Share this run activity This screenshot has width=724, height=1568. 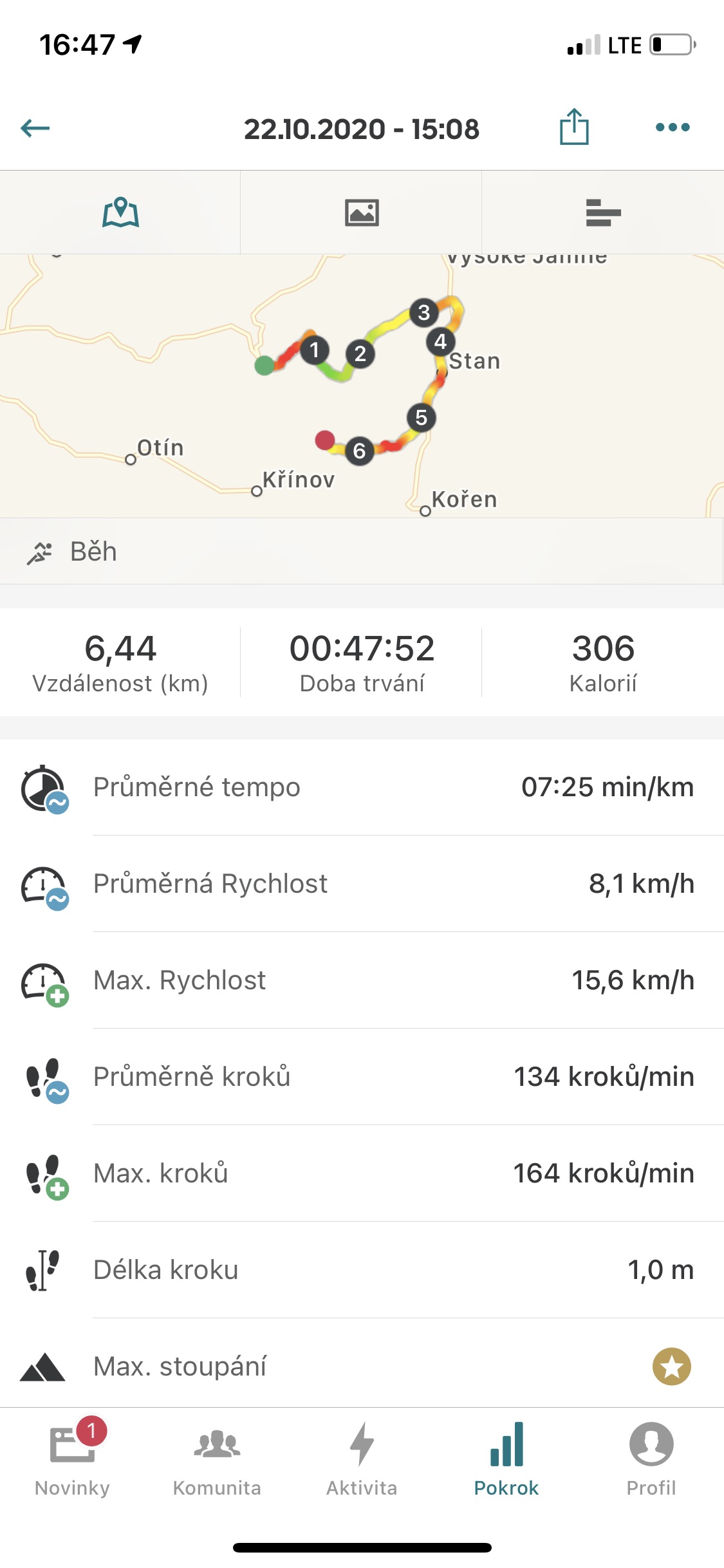574,127
